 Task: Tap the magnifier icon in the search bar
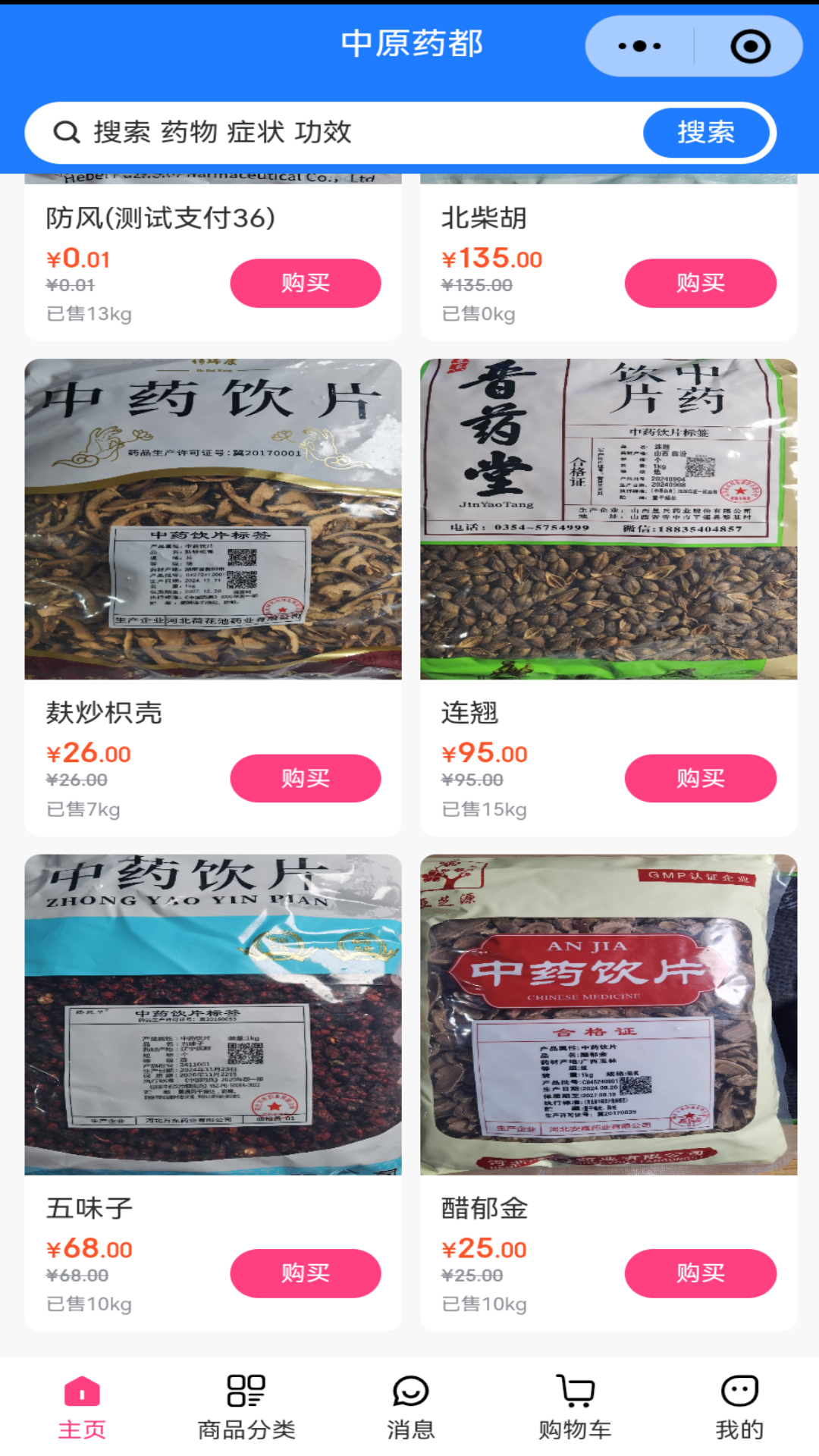pyautogui.click(x=68, y=132)
